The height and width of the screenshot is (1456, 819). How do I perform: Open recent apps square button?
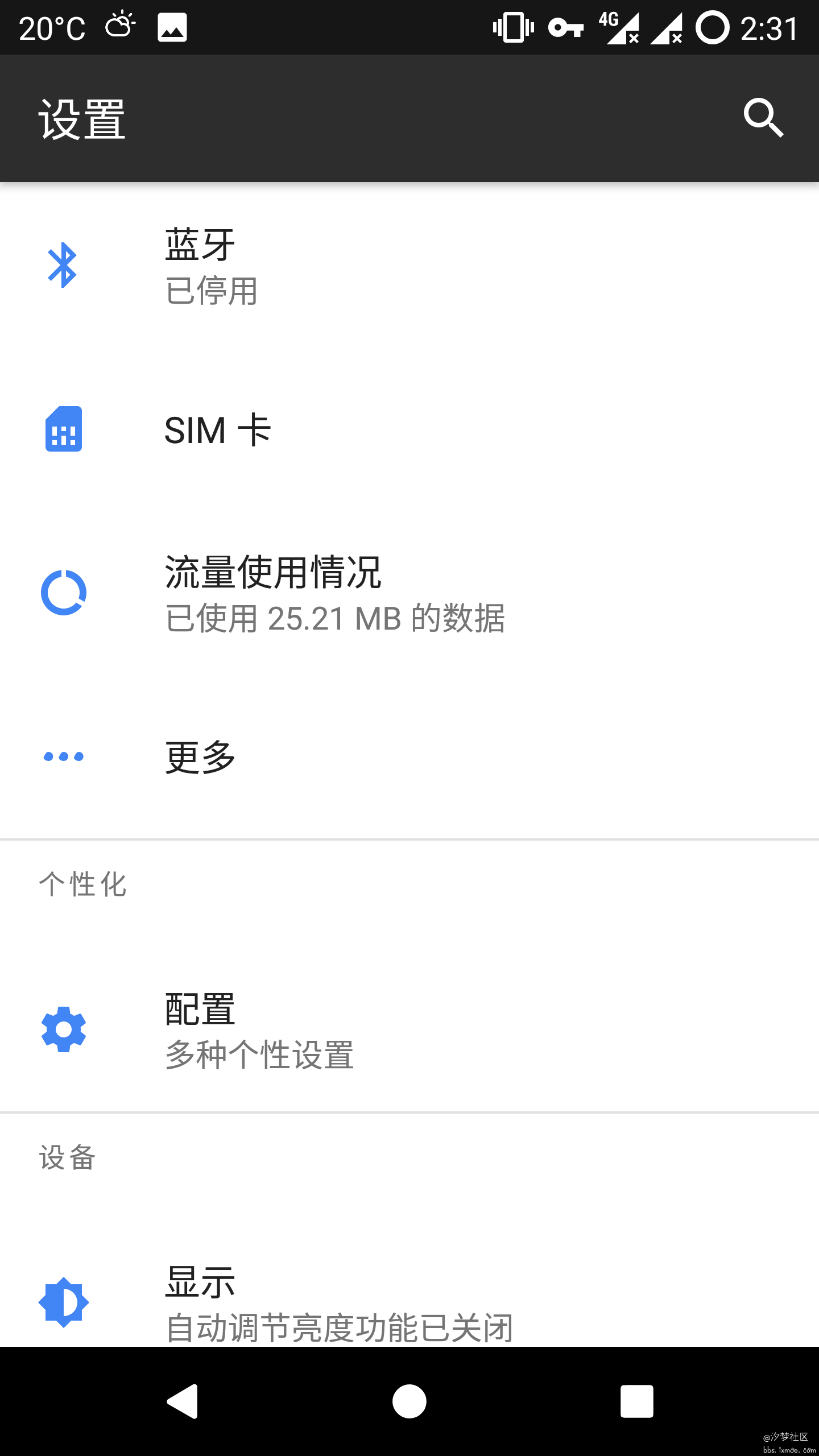[637, 1401]
